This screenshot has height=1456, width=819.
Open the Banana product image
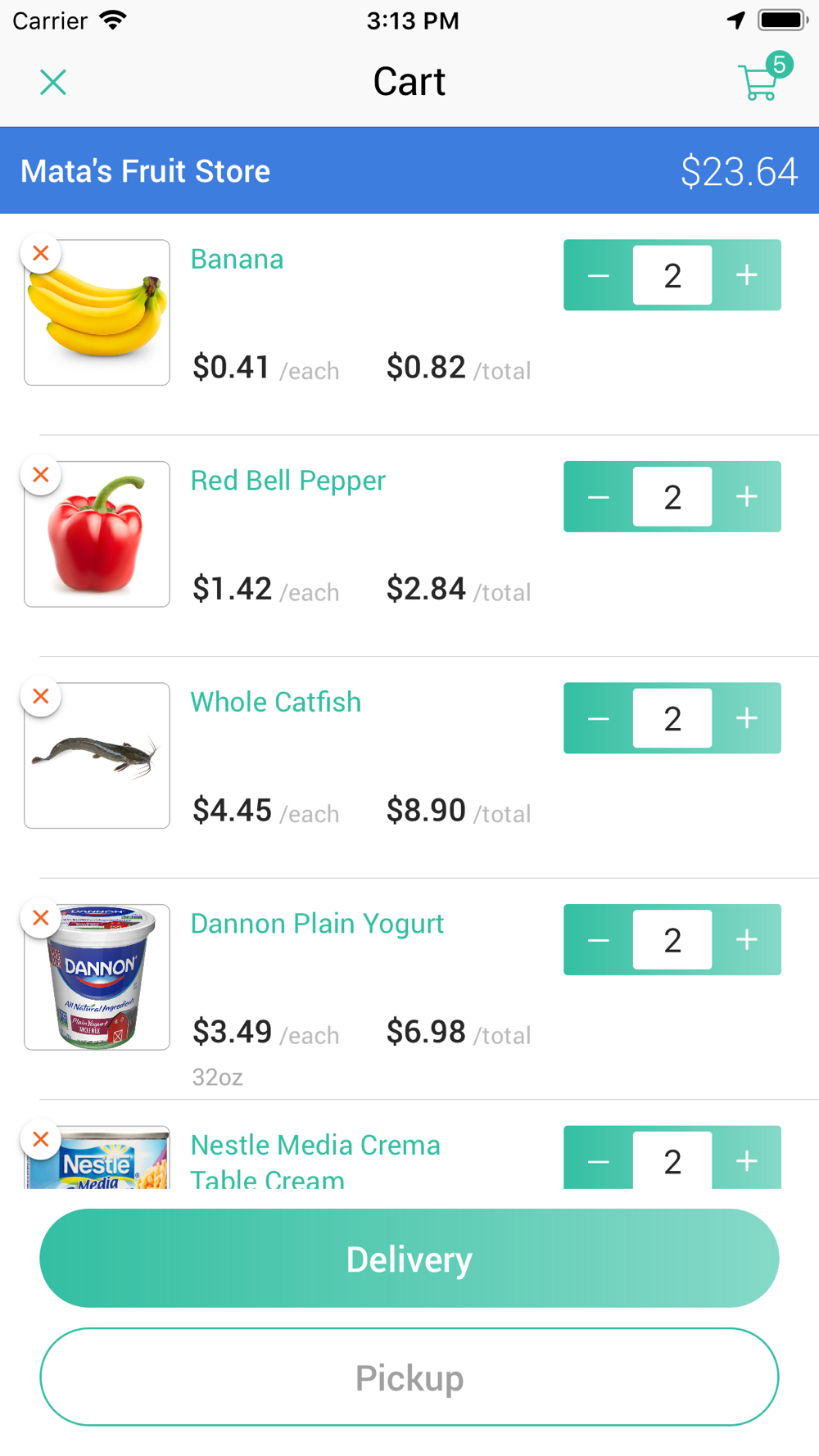coord(97,313)
